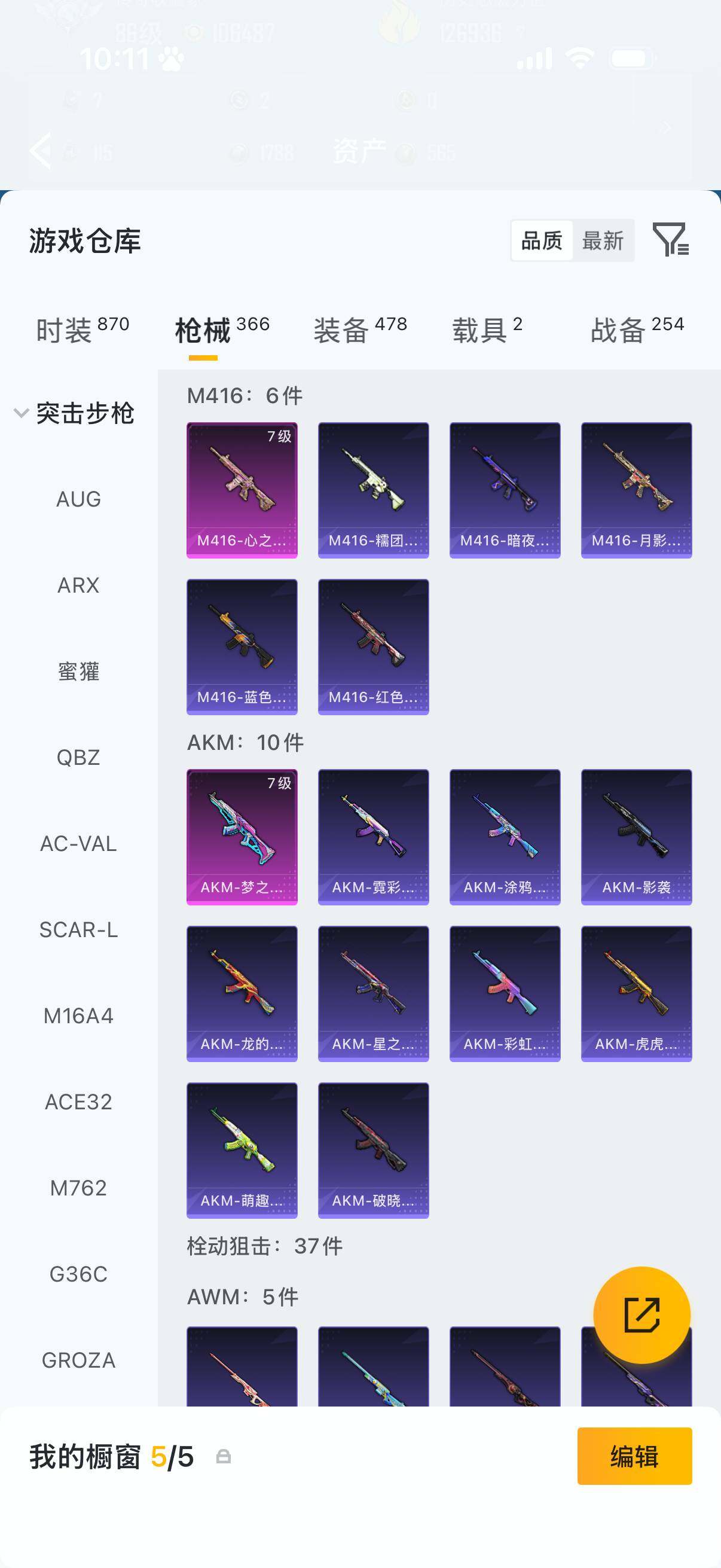
Task: Open the AKM-萌趣 skin card
Action: pos(242,1150)
